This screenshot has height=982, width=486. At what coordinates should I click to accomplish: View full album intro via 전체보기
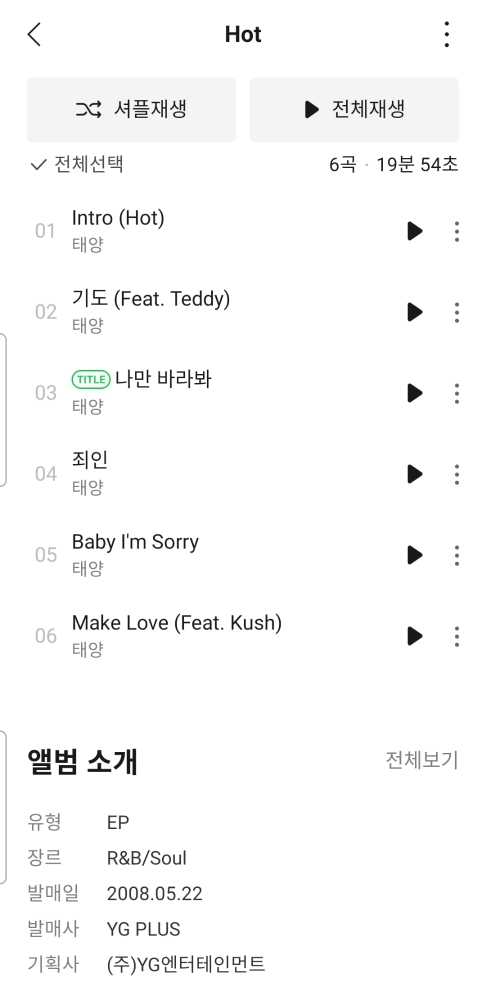(422, 760)
